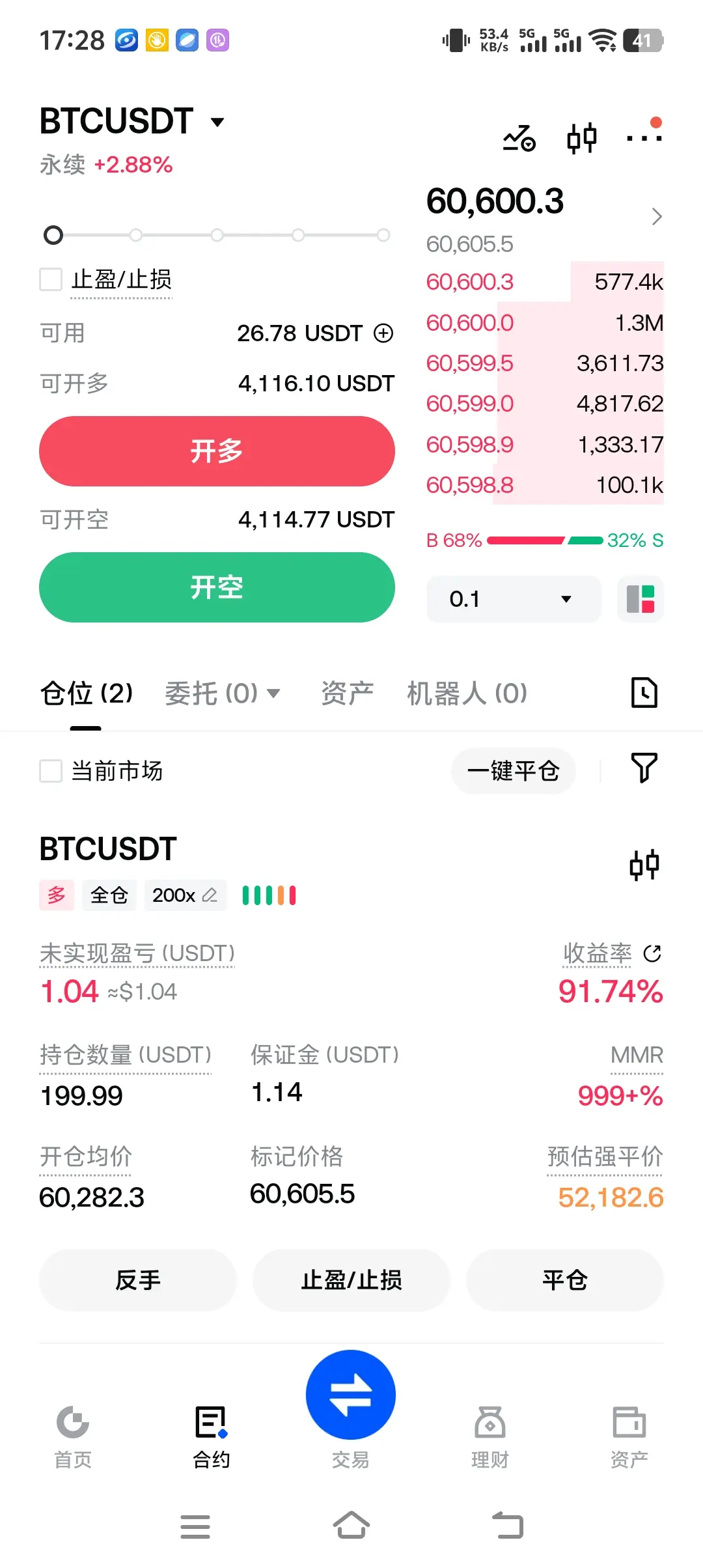Screen dimensions: 703x1568
Task: Open the BTCUSDT pair selector dropdown
Action: click(132, 121)
